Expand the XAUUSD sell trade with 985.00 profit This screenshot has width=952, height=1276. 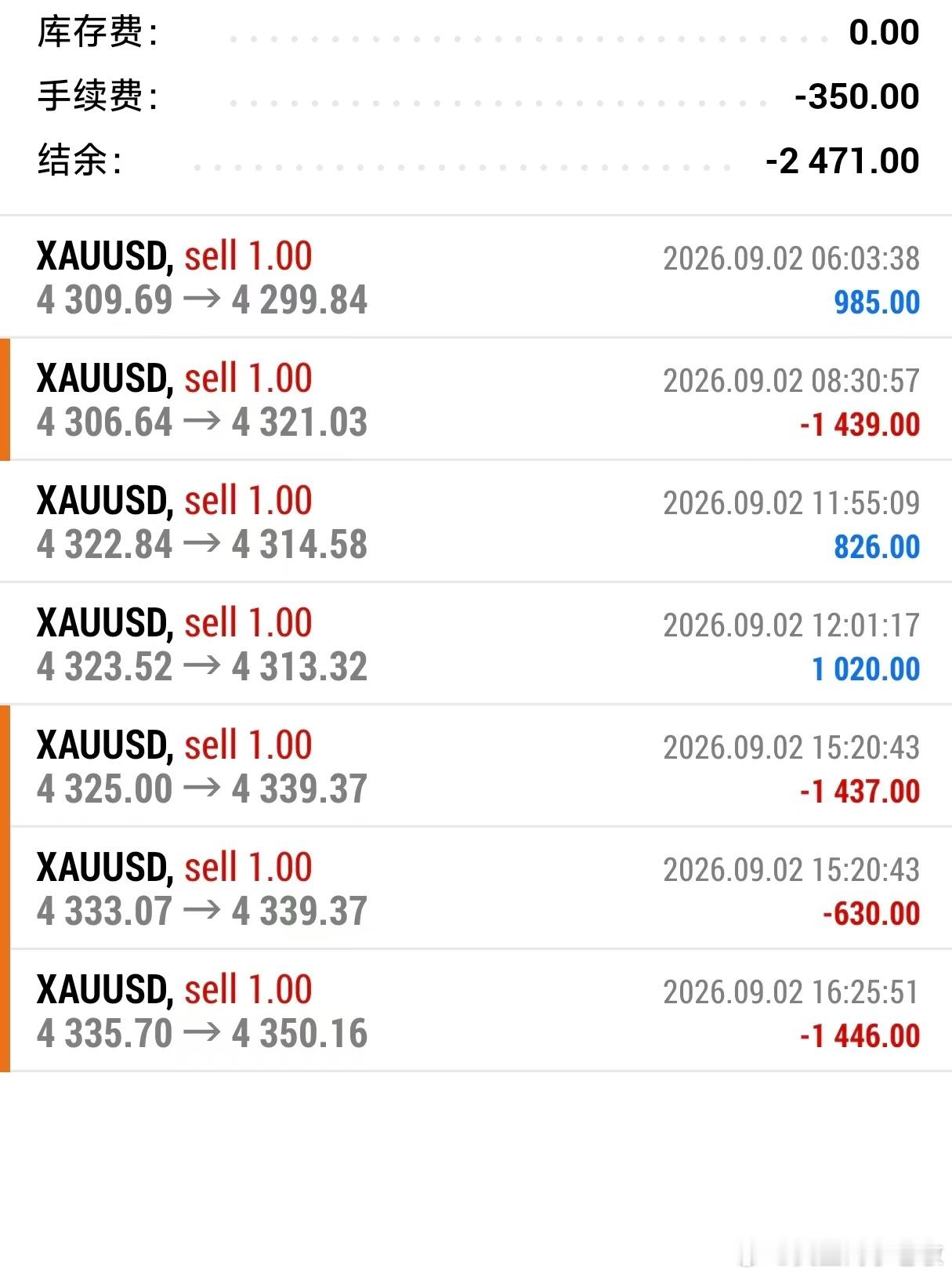click(476, 277)
